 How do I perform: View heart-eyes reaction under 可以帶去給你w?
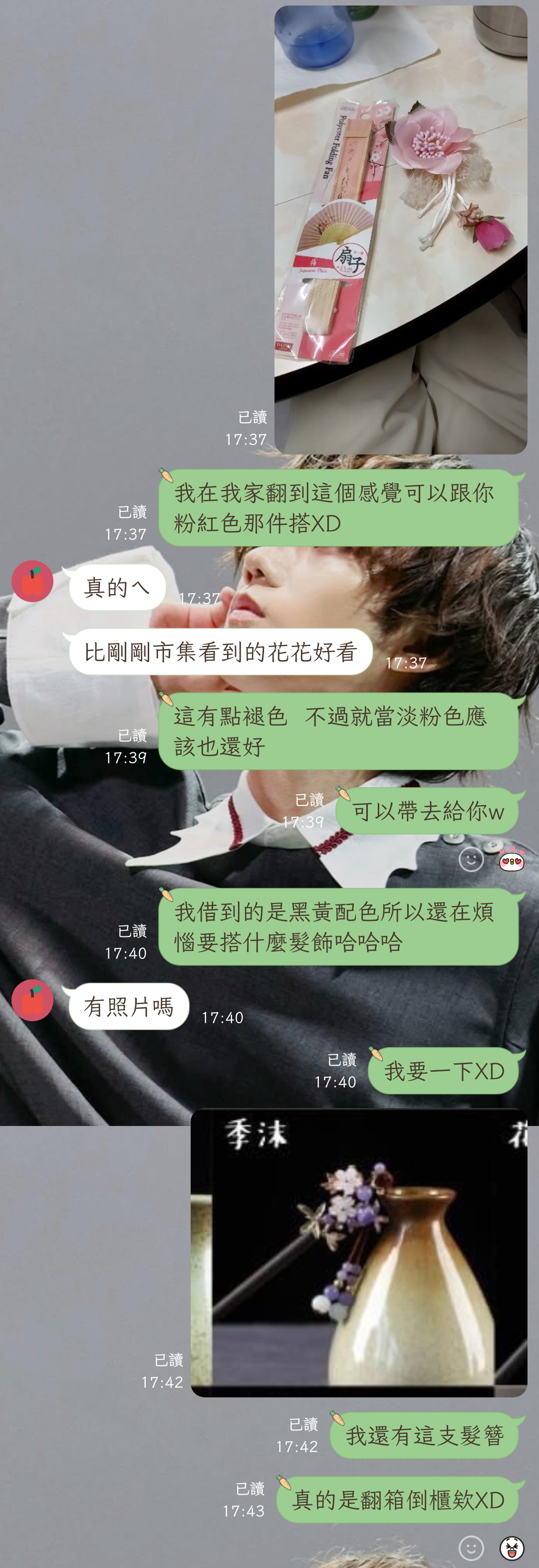(511, 860)
